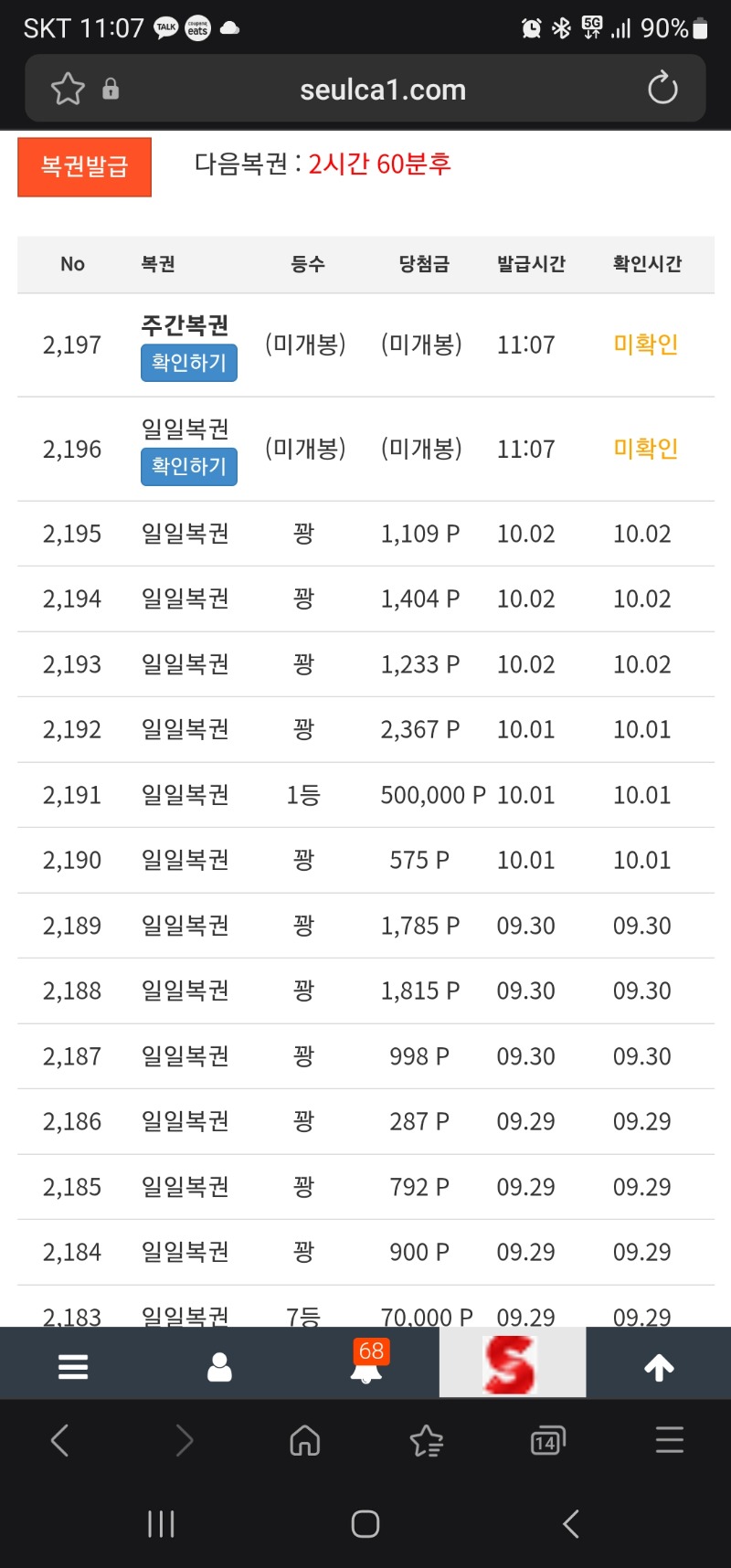
Task: View the 14 open tabs
Action: click(547, 1441)
